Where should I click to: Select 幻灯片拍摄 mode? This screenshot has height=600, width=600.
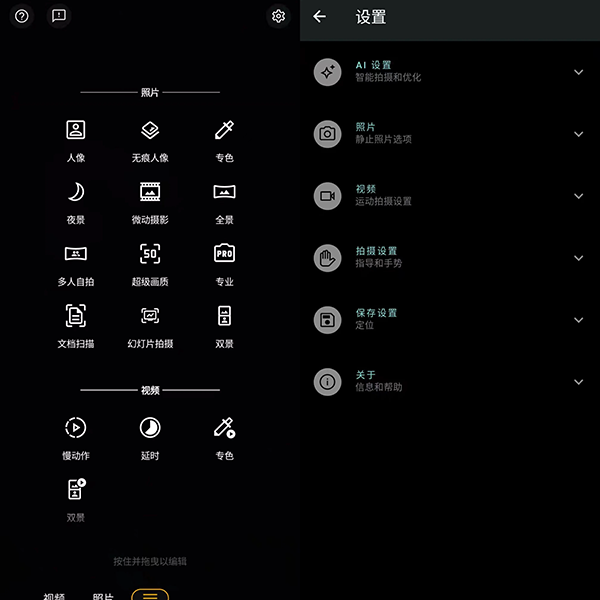tap(150, 325)
